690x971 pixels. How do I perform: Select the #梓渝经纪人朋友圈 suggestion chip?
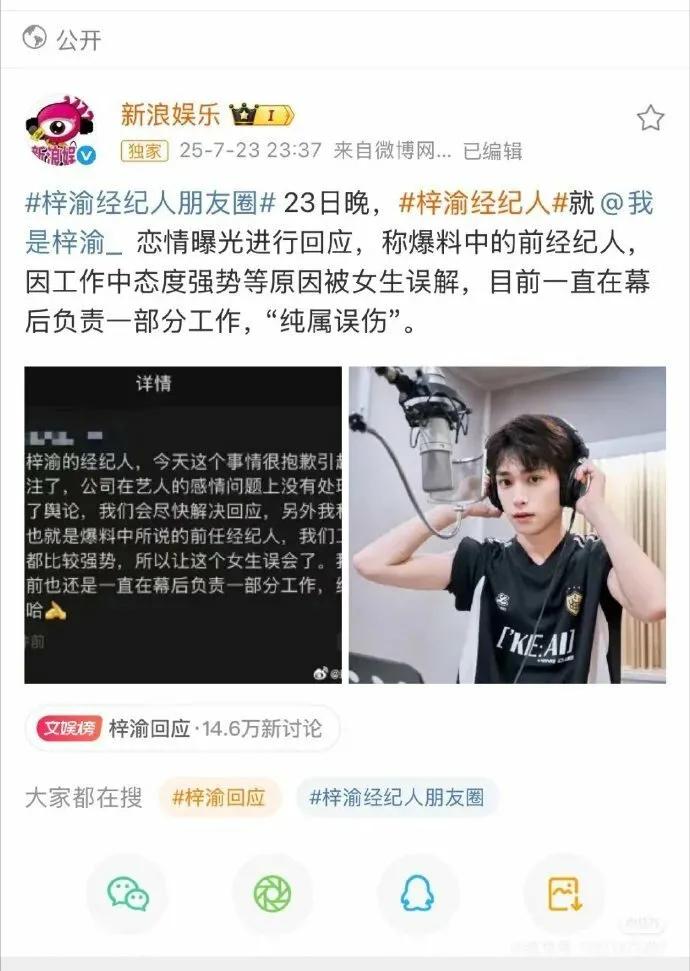(397, 797)
